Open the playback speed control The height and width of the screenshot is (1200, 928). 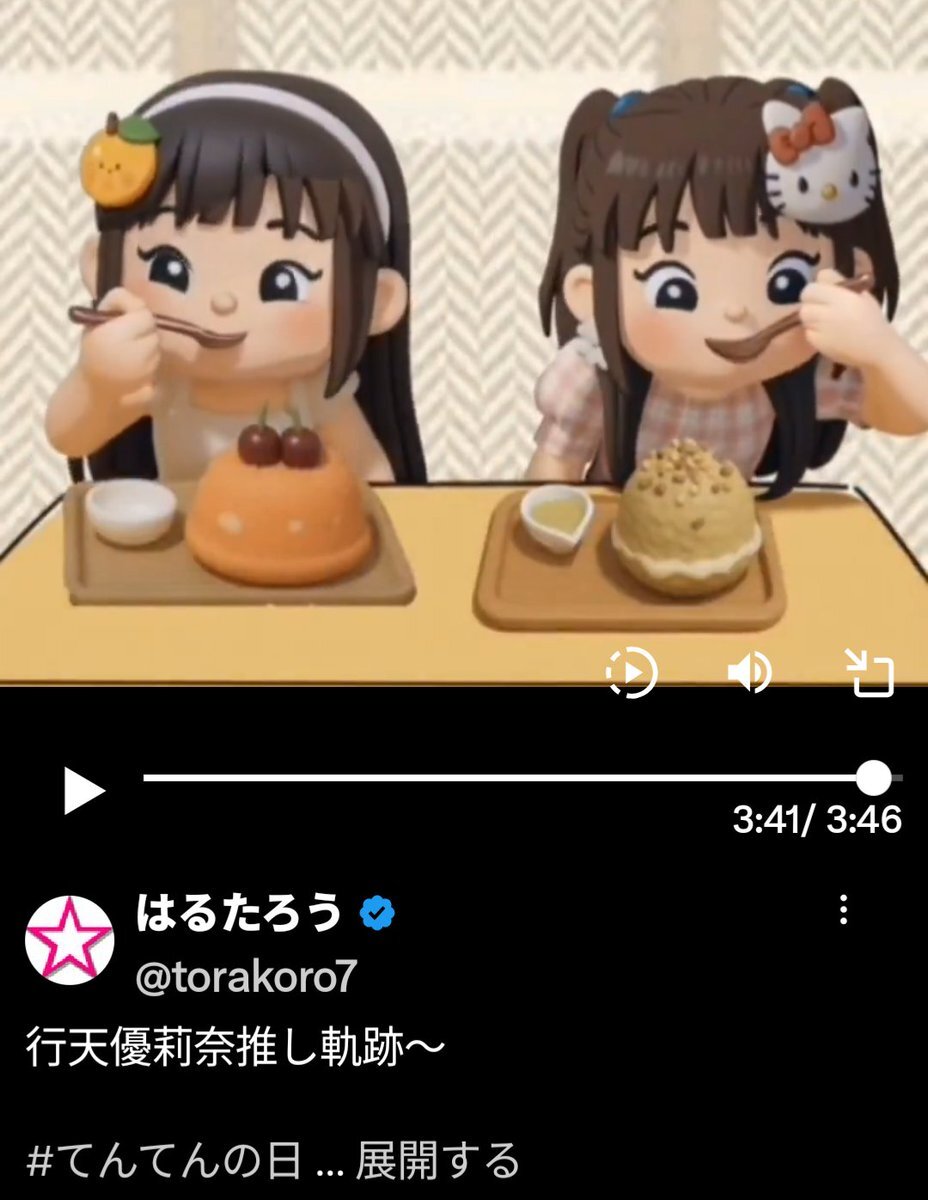[632, 673]
